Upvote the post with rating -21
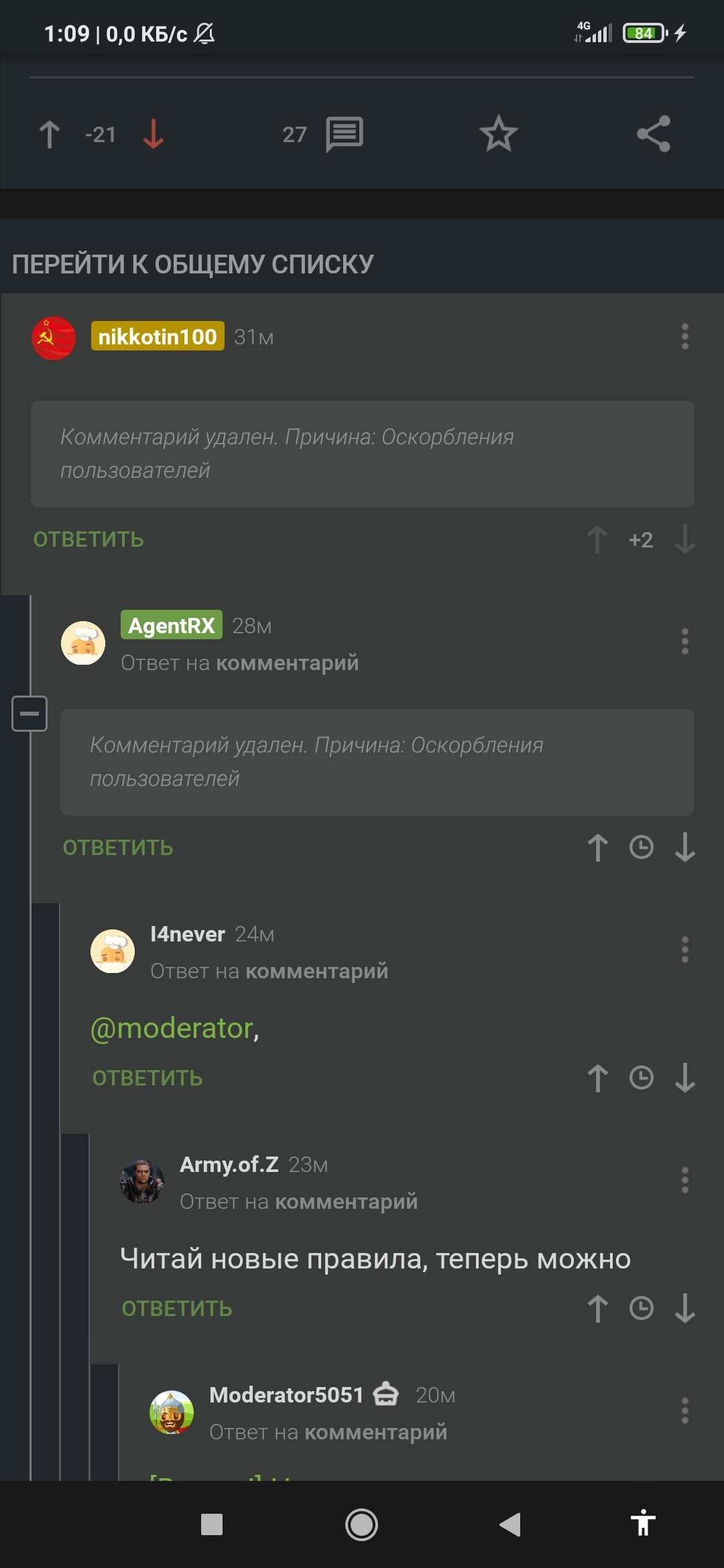The height and width of the screenshot is (1568, 724). click(x=50, y=134)
